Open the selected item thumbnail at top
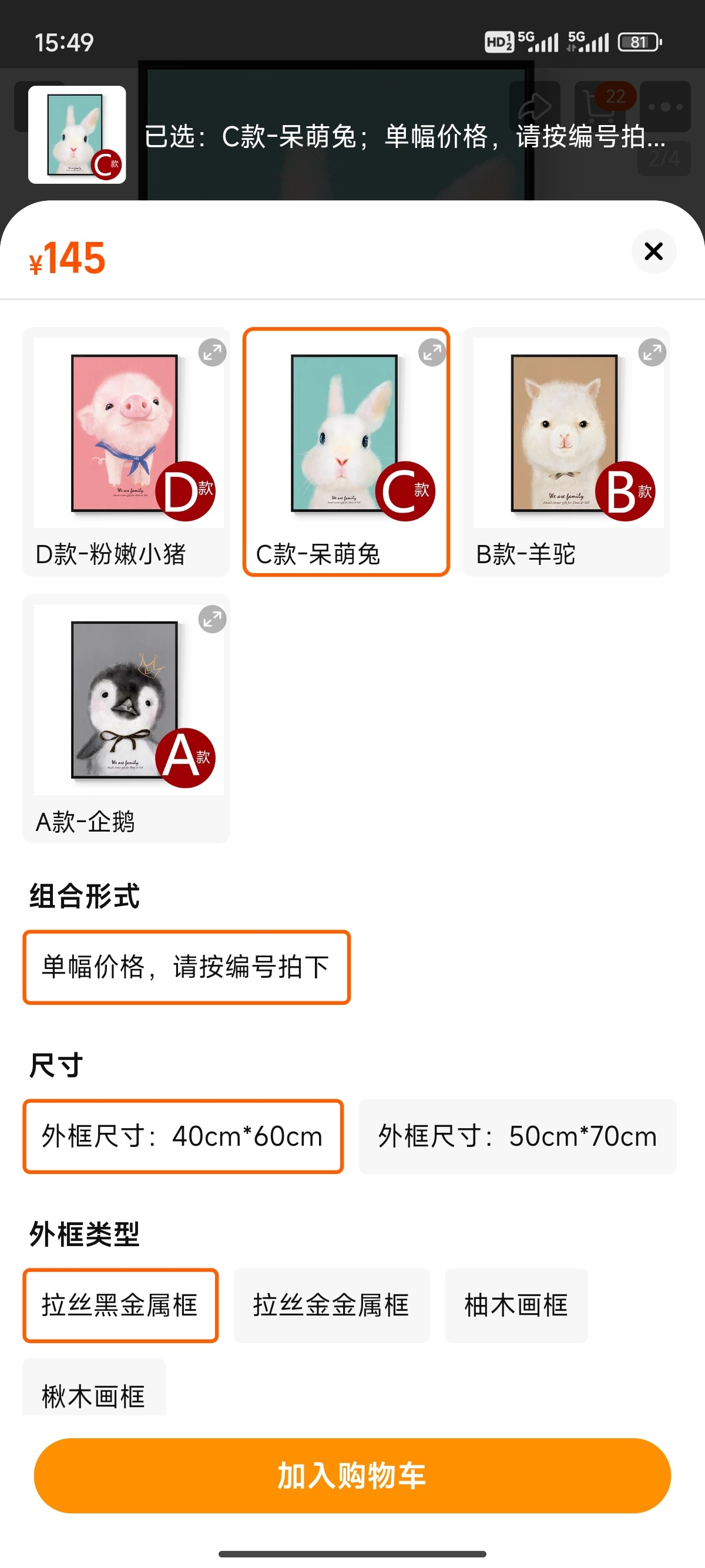Screen dimensions: 705x1568 [77, 134]
